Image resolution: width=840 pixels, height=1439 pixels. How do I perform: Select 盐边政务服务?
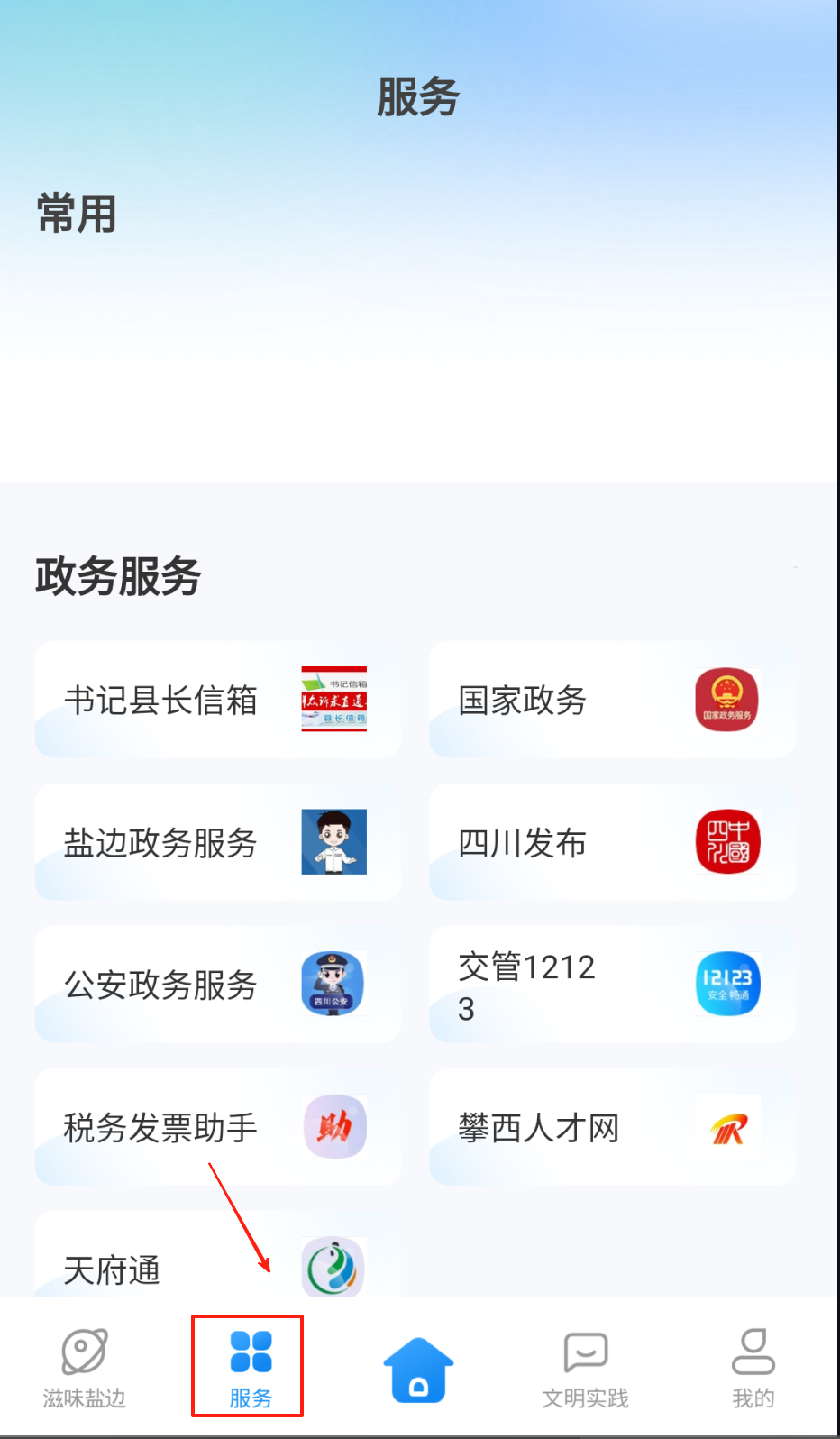coord(217,842)
